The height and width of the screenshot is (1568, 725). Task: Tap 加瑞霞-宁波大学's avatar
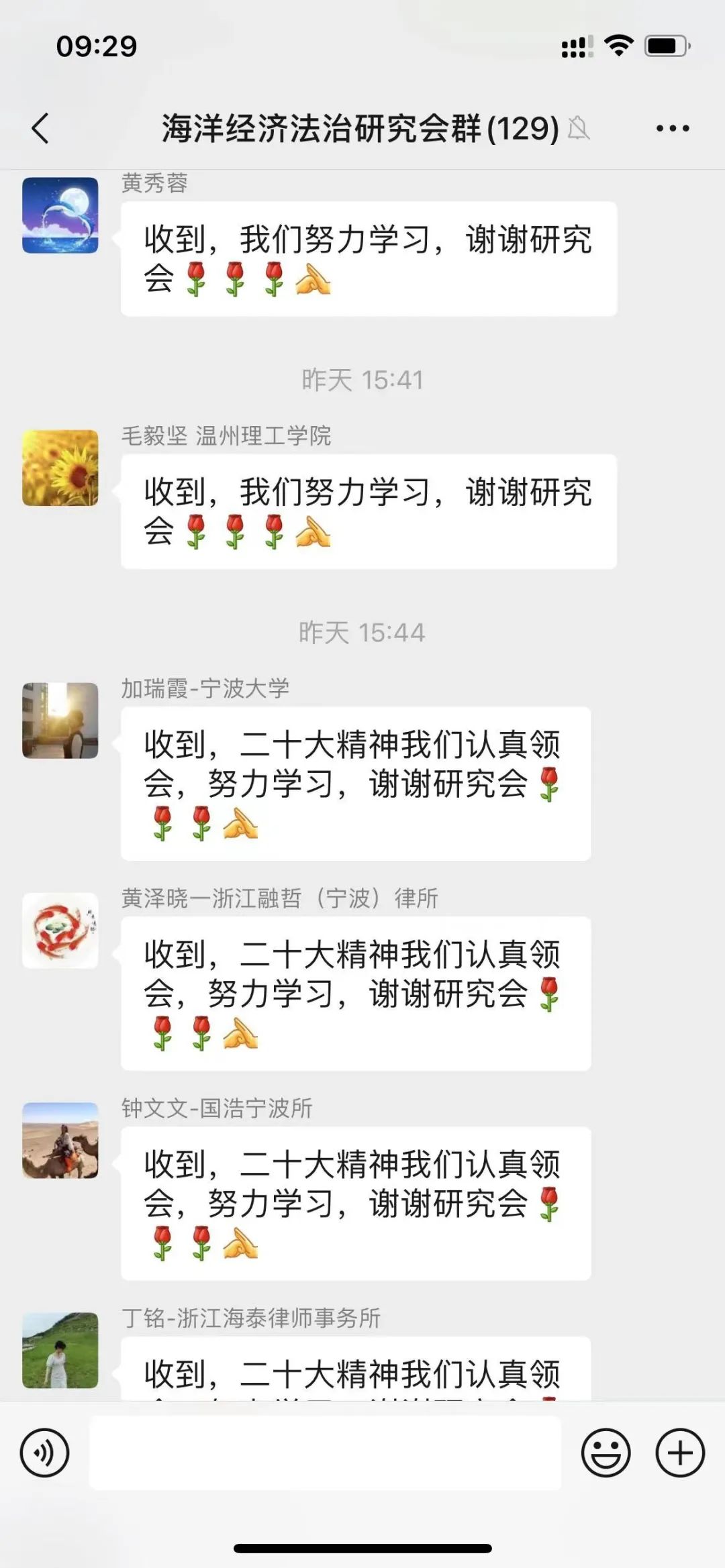(x=60, y=721)
